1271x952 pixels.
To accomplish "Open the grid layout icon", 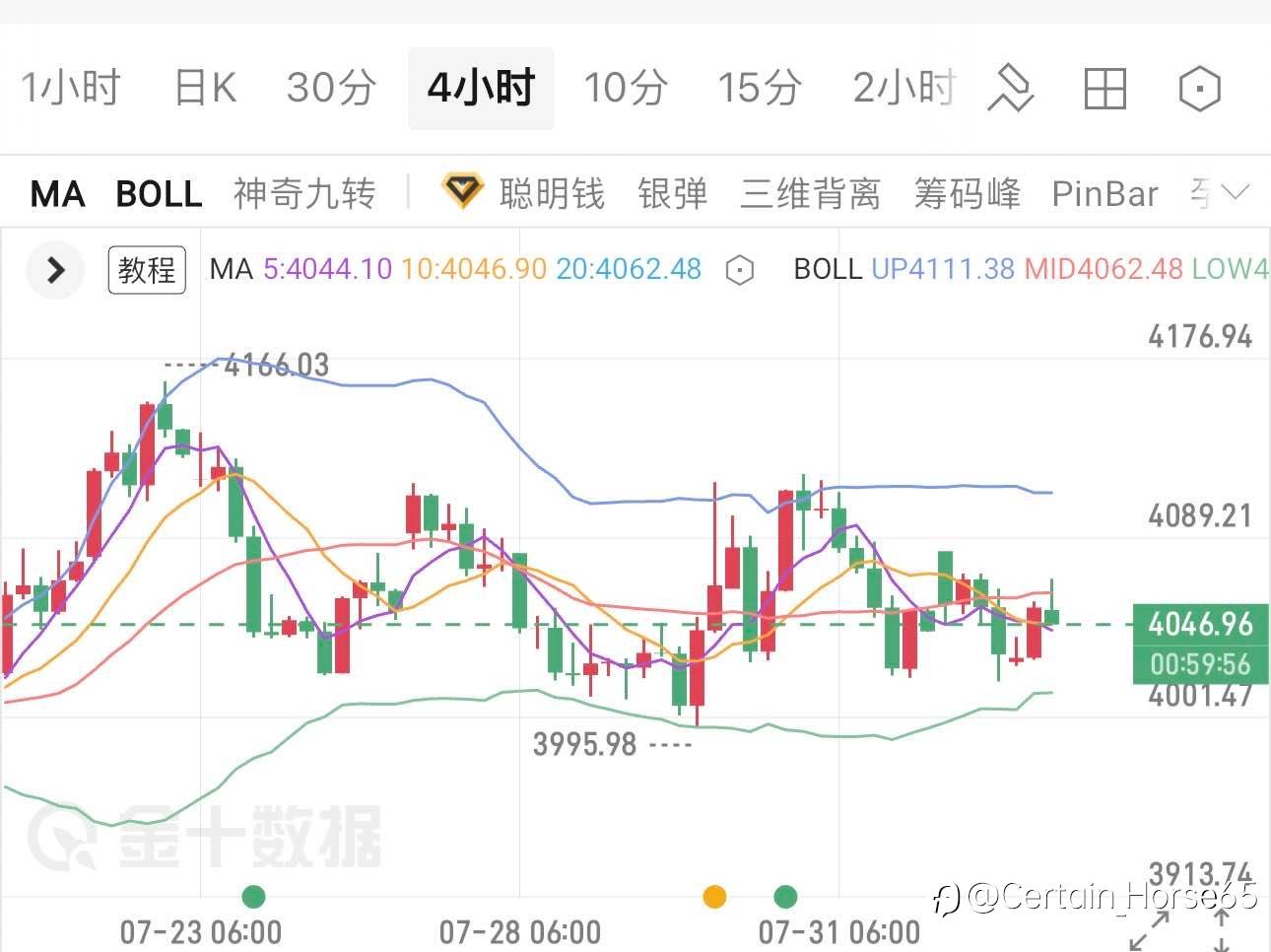I will click(x=1104, y=89).
